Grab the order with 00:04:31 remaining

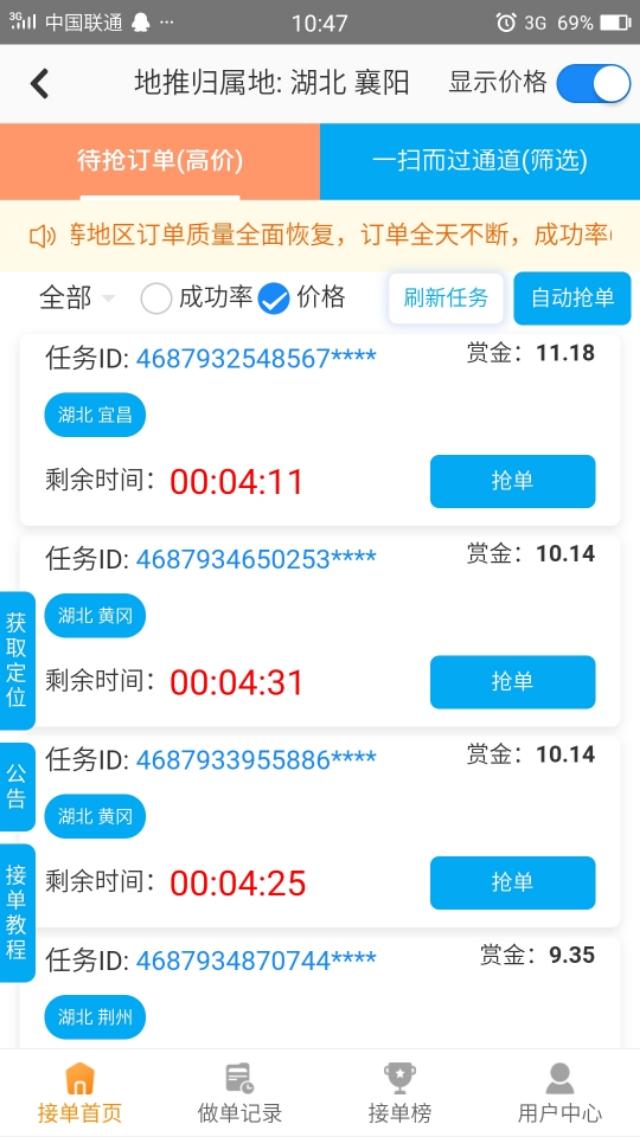pyautogui.click(x=512, y=682)
